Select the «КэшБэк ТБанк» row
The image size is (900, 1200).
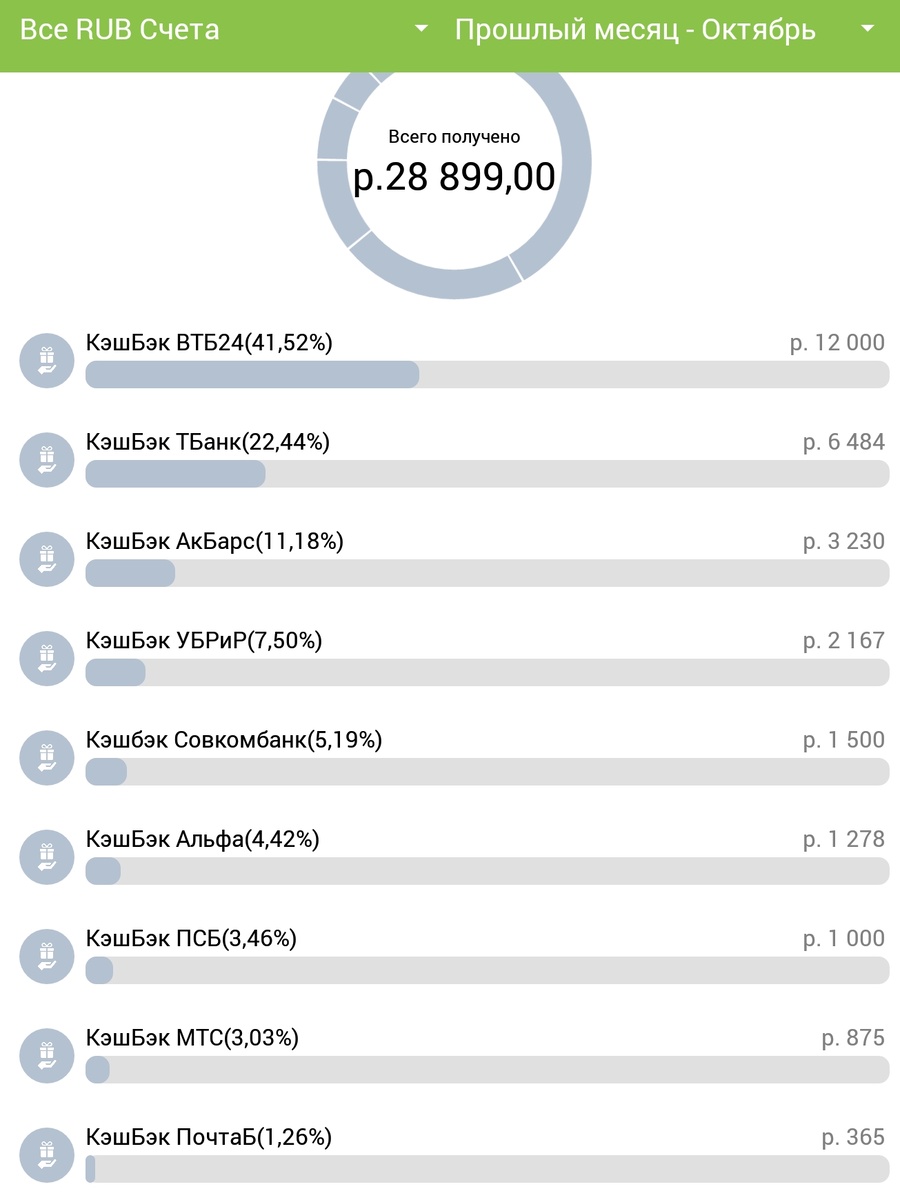450,459
